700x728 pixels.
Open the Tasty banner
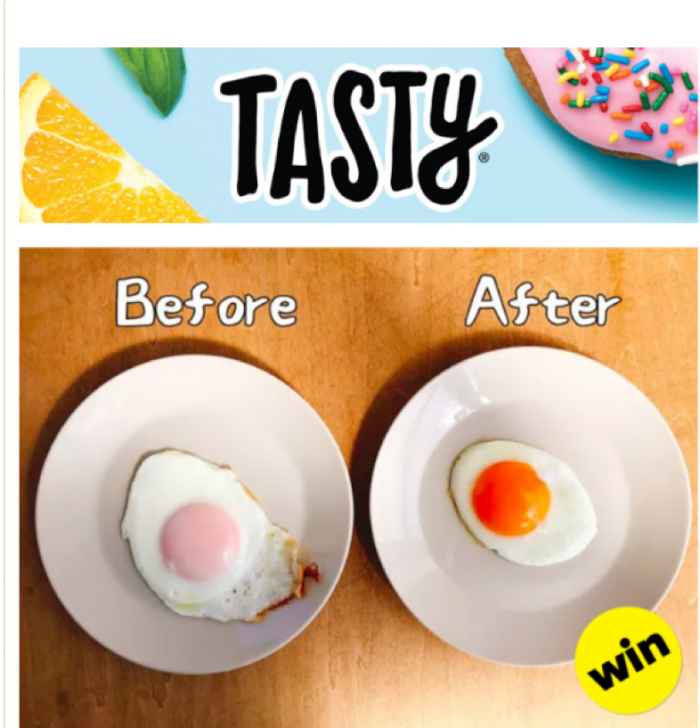click(x=358, y=134)
